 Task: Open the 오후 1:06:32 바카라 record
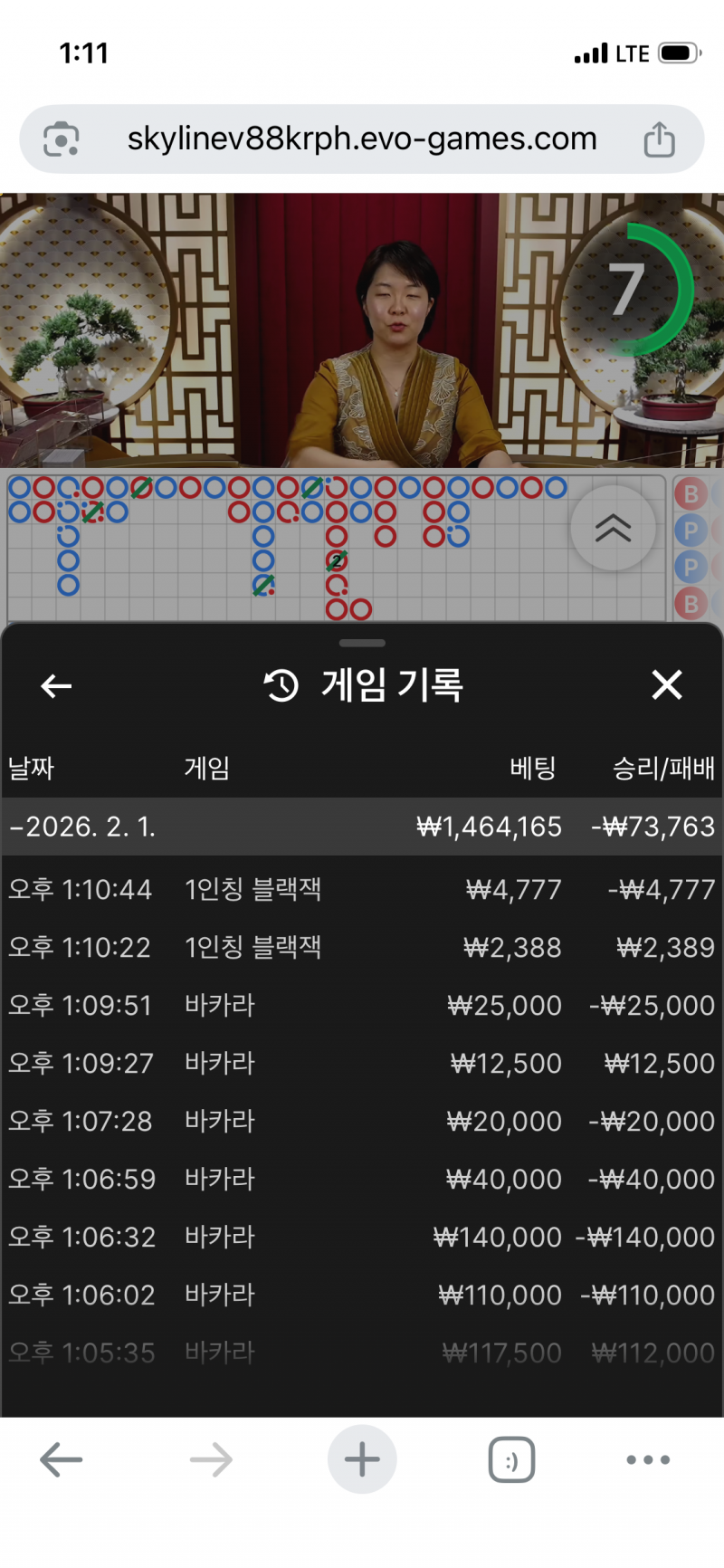[362, 1237]
